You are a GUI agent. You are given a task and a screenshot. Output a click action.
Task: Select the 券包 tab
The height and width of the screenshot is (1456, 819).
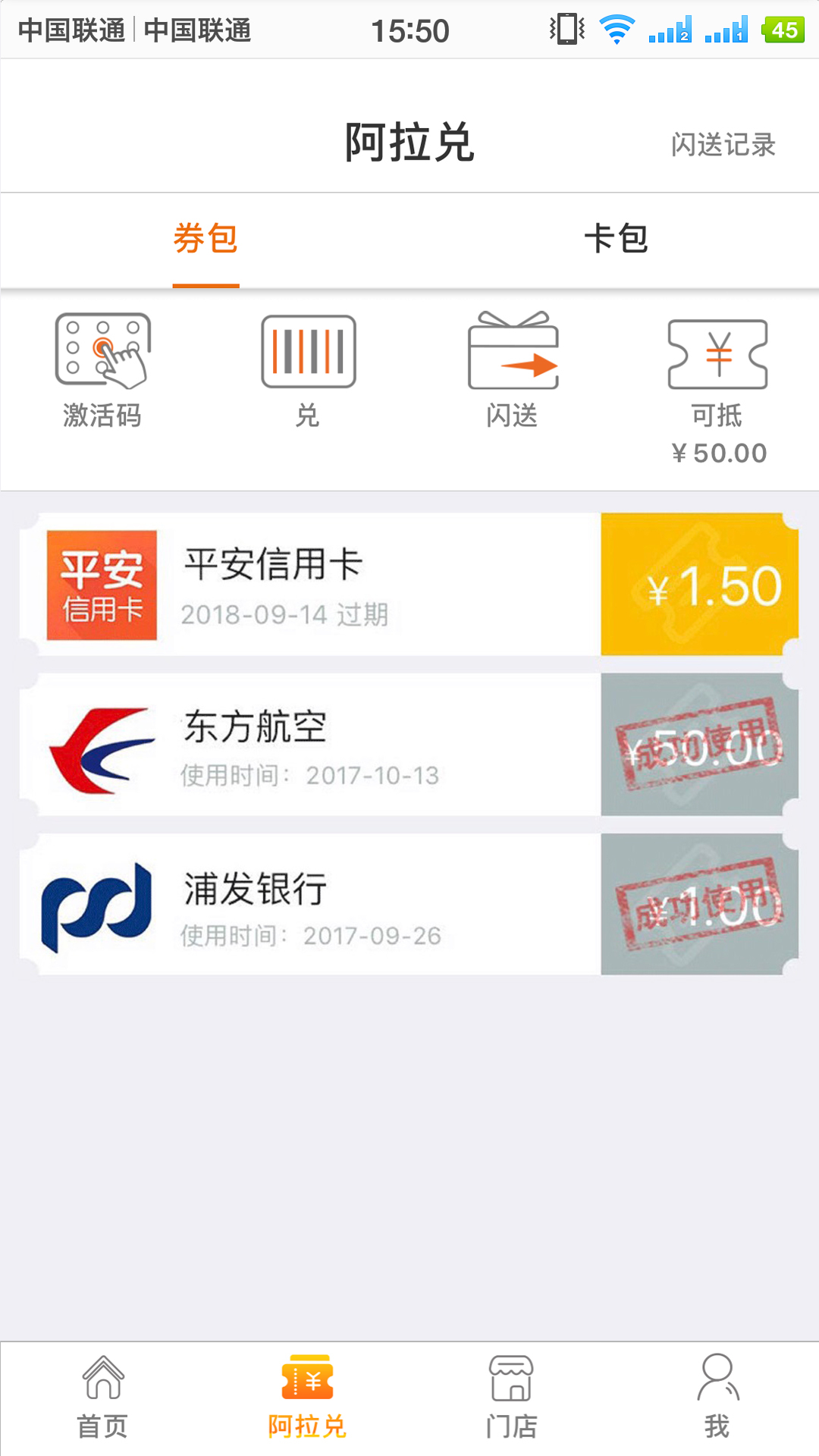pos(206,240)
